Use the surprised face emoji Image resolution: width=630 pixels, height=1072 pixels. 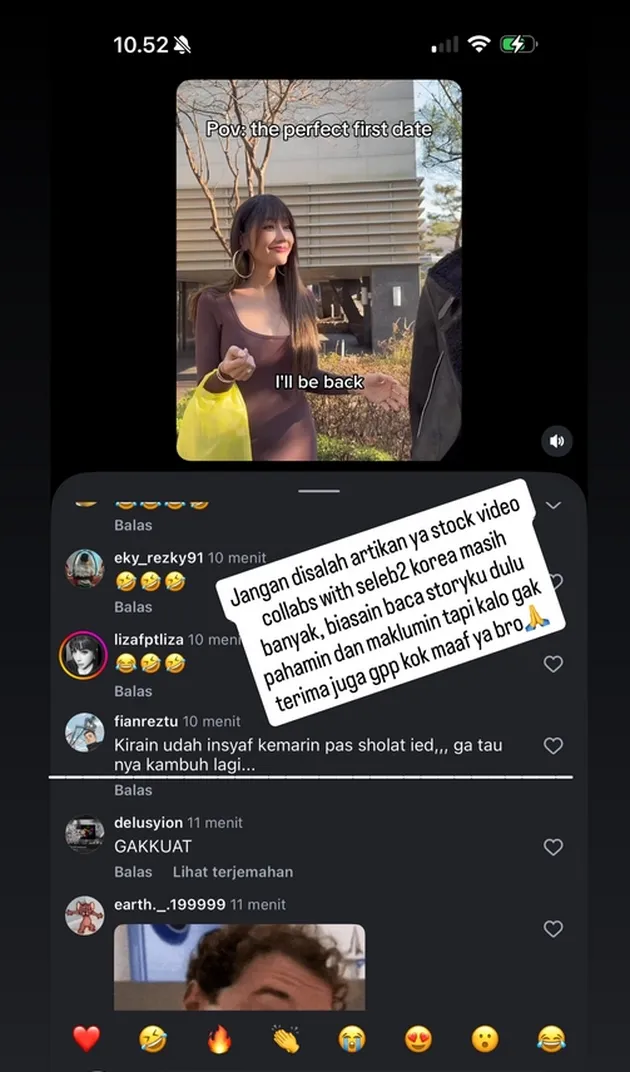click(484, 1039)
